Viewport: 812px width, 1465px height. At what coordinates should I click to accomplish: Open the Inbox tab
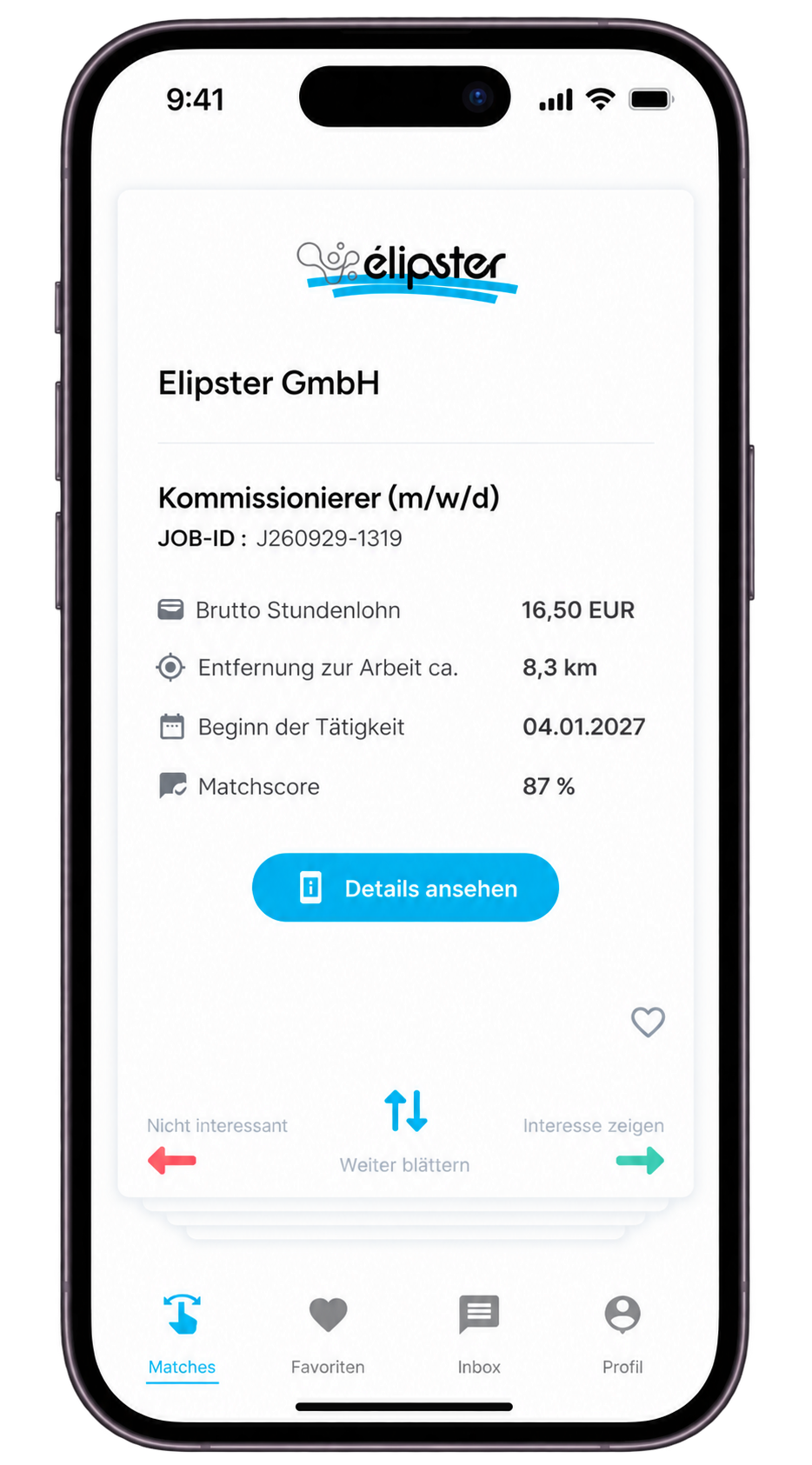(479, 1336)
